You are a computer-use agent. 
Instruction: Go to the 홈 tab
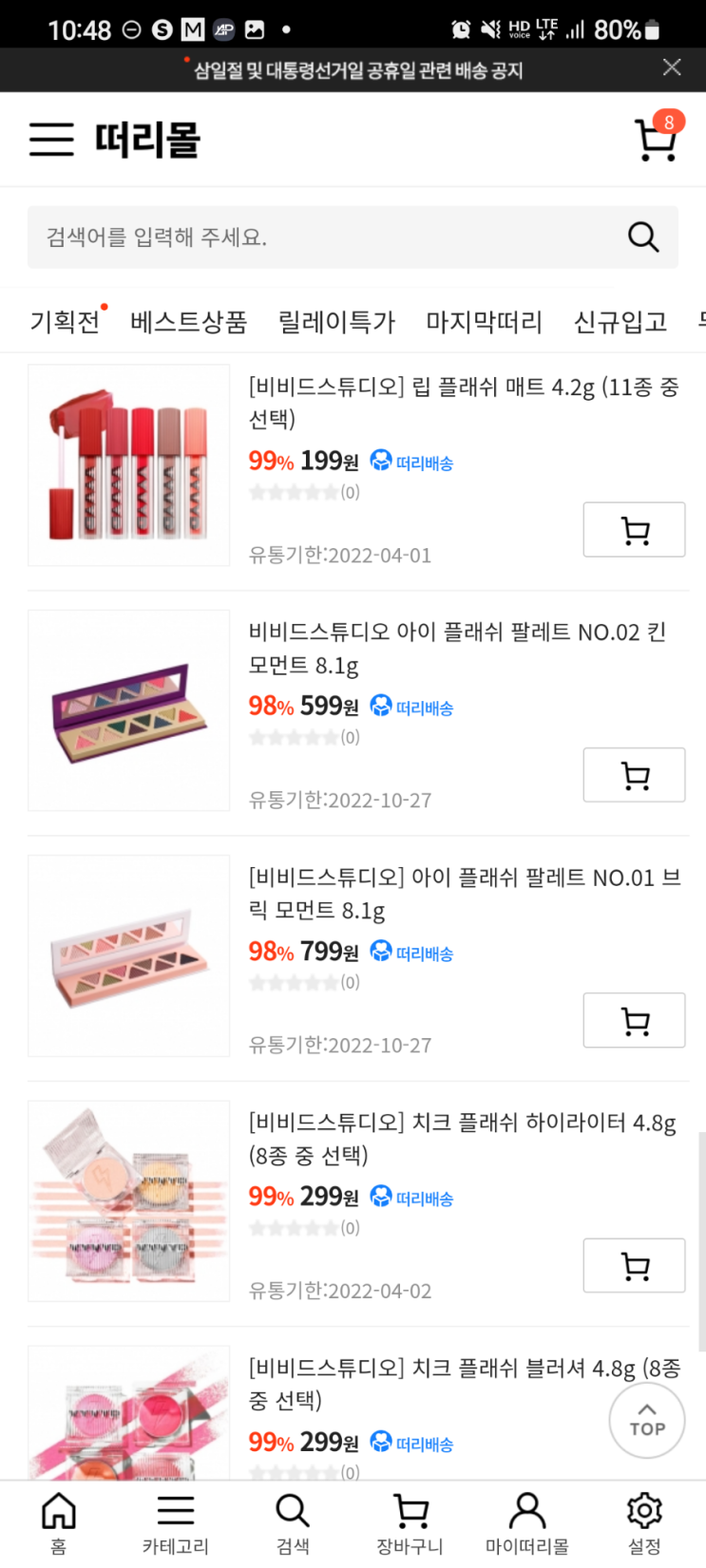pyautogui.click(x=58, y=1522)
